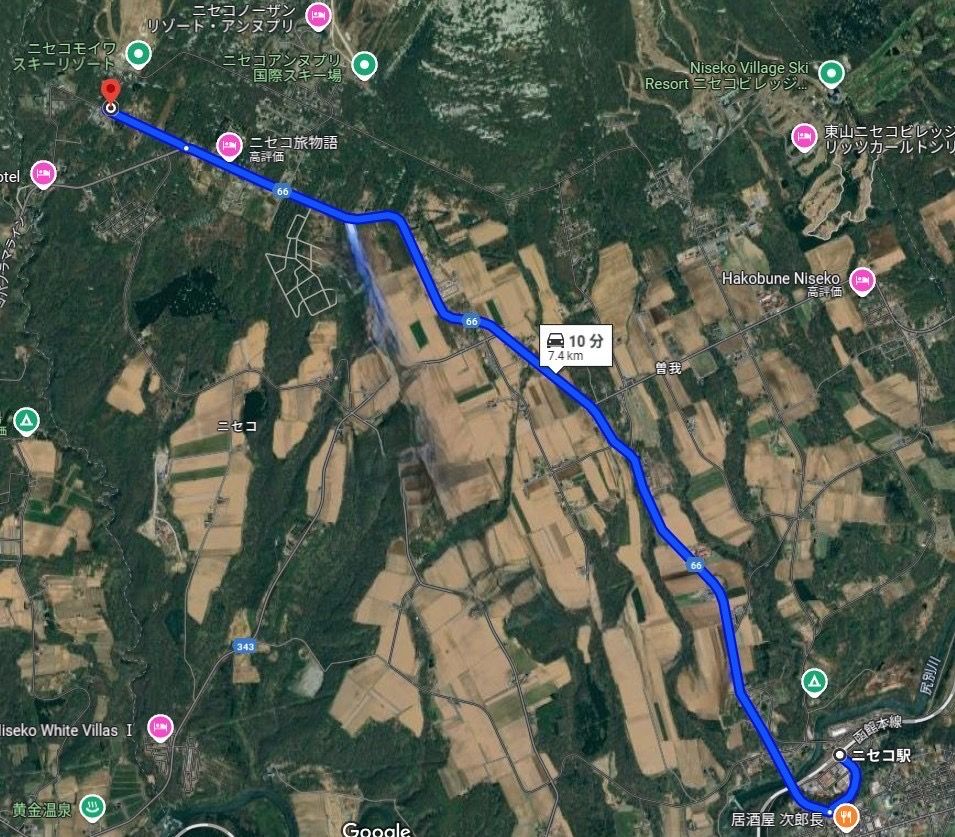Open the 東山ニセコビレッジ リッツカールトン pin
This screenshot has height=837, width=955.
tap(803, 137)
